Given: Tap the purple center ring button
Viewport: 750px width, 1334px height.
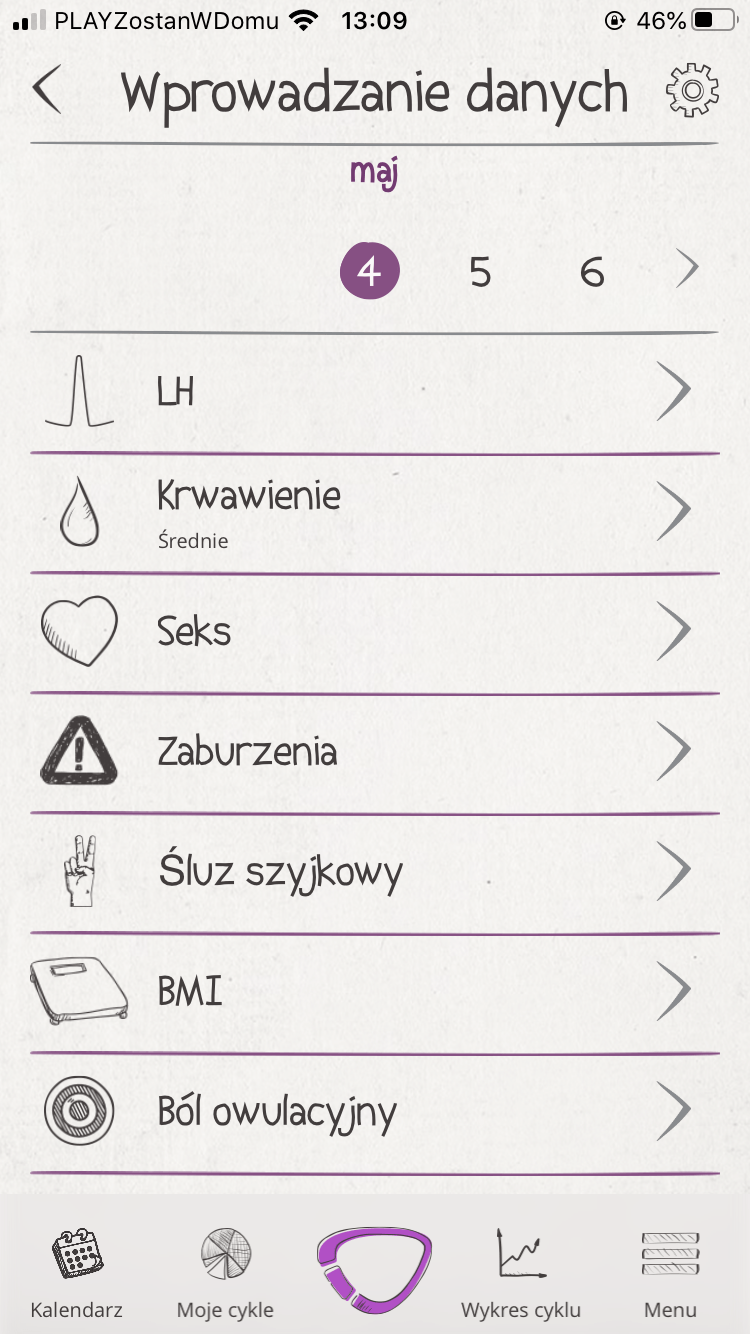Looking at the screenshot, I should (x=375, y=1267).
